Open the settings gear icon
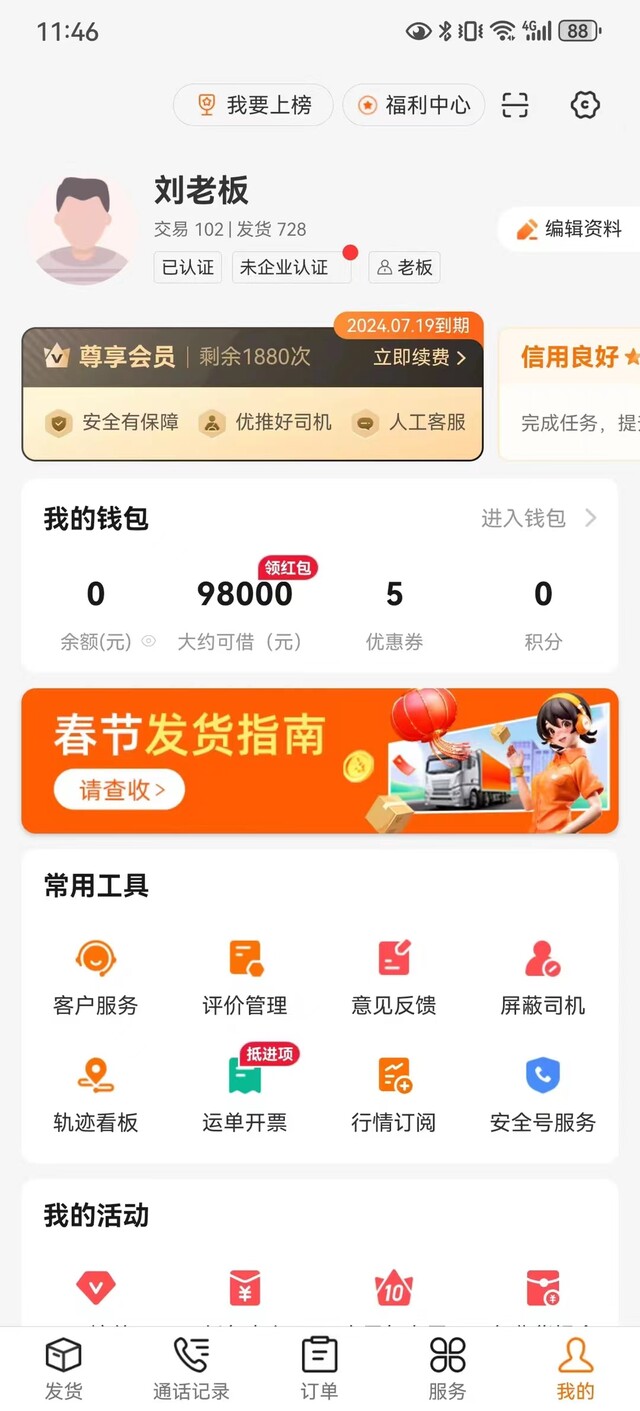Screen dimensions: 640x1411 pyautogui.click(x=585, y=105)
